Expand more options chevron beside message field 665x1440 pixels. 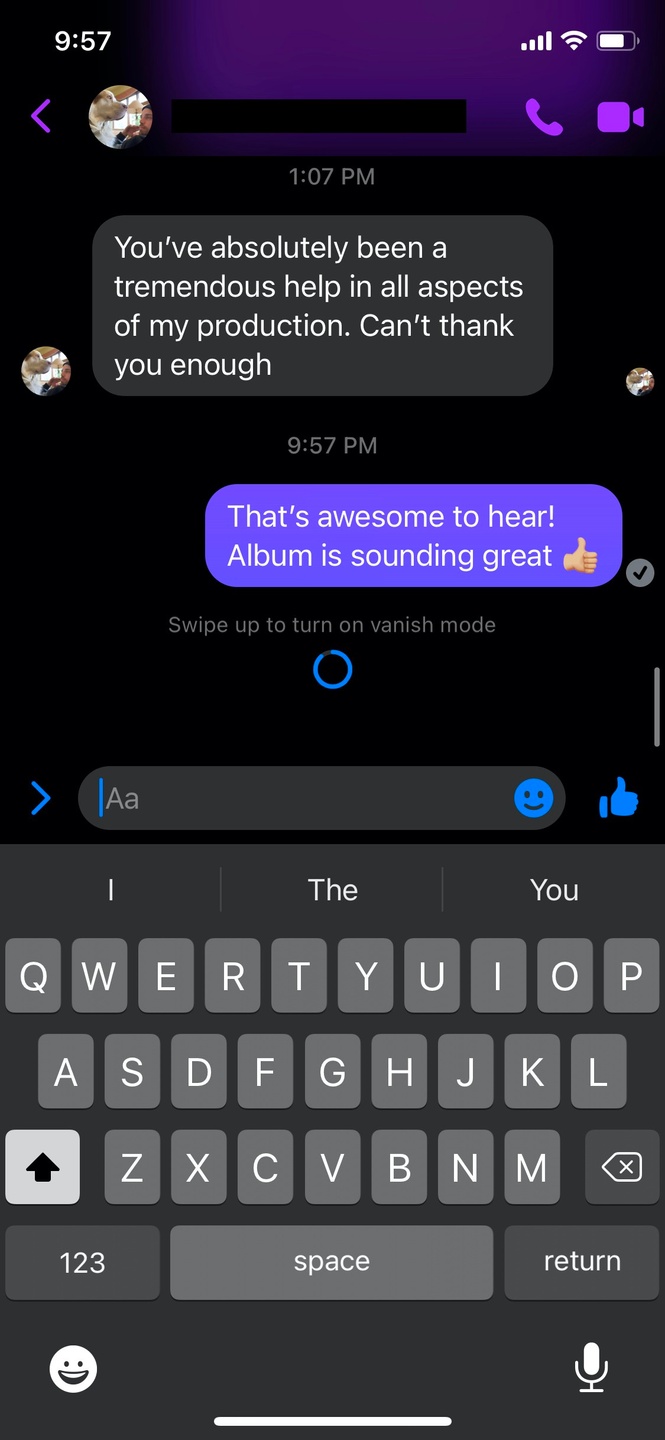40,798
